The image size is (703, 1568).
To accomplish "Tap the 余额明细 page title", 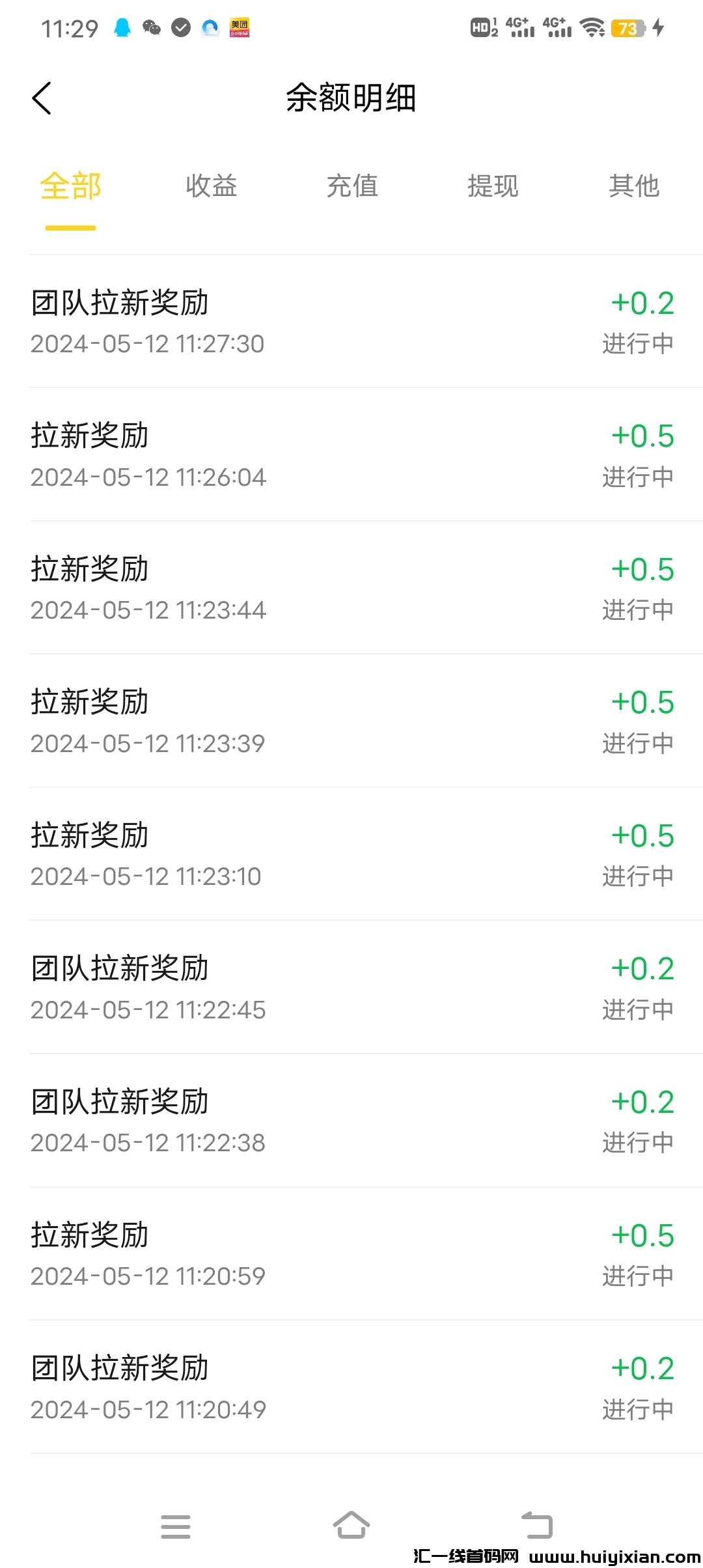I will pos(351,99).
